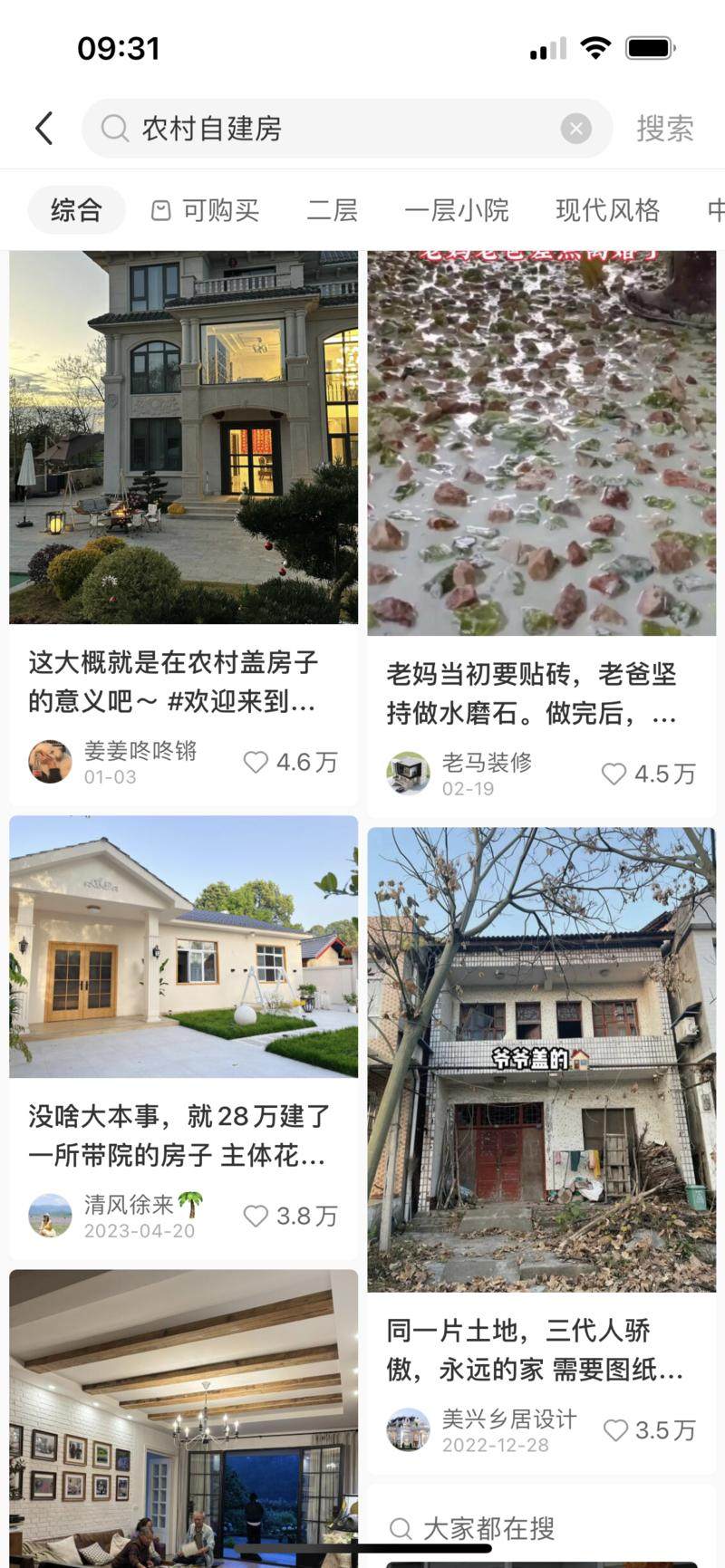725x1568 pixels.
Task: Open the interior living room post tile
Action: [x=183, y=1413]
